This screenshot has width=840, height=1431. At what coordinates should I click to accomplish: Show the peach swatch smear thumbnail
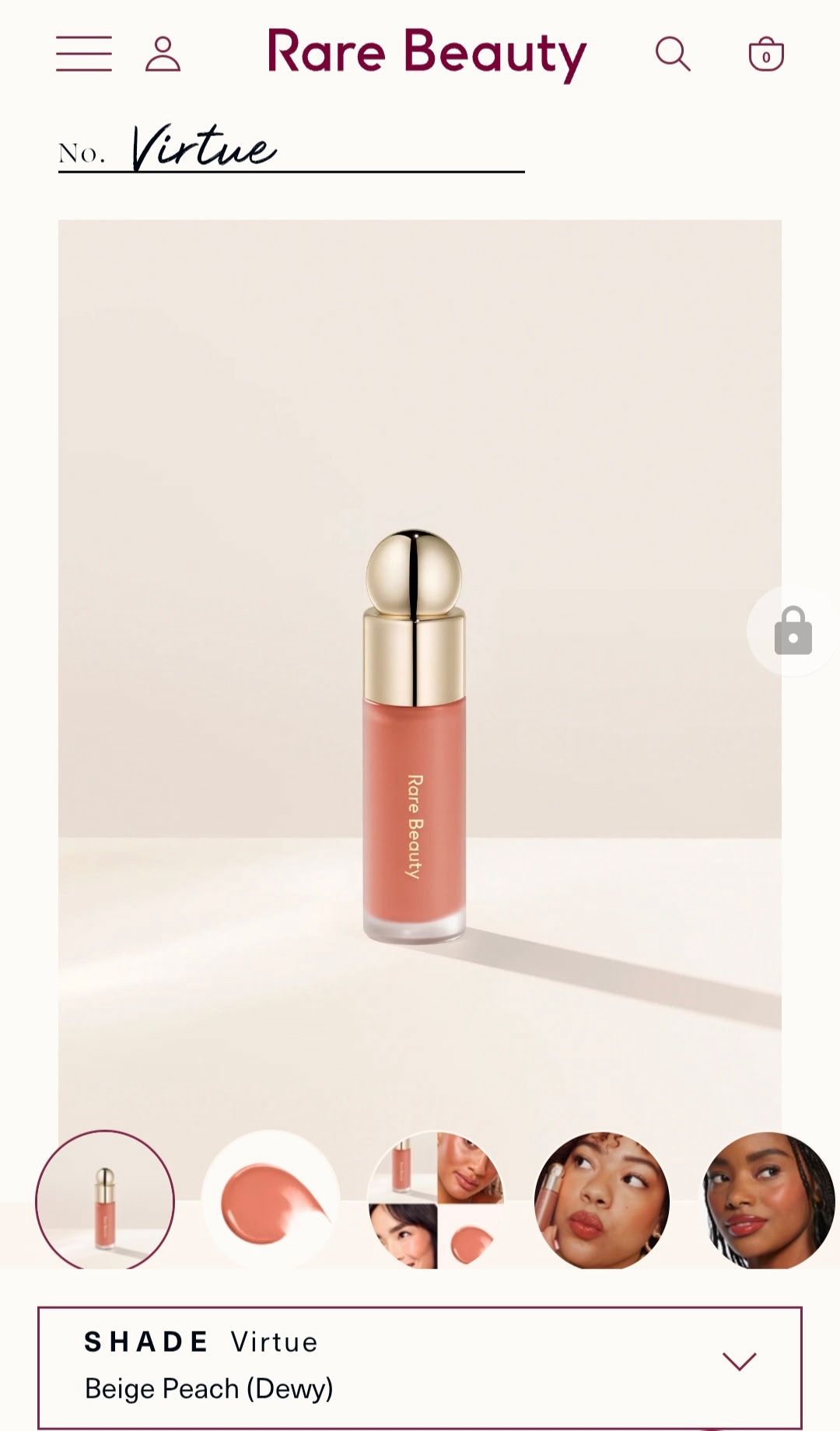(x=271, y=1200)
